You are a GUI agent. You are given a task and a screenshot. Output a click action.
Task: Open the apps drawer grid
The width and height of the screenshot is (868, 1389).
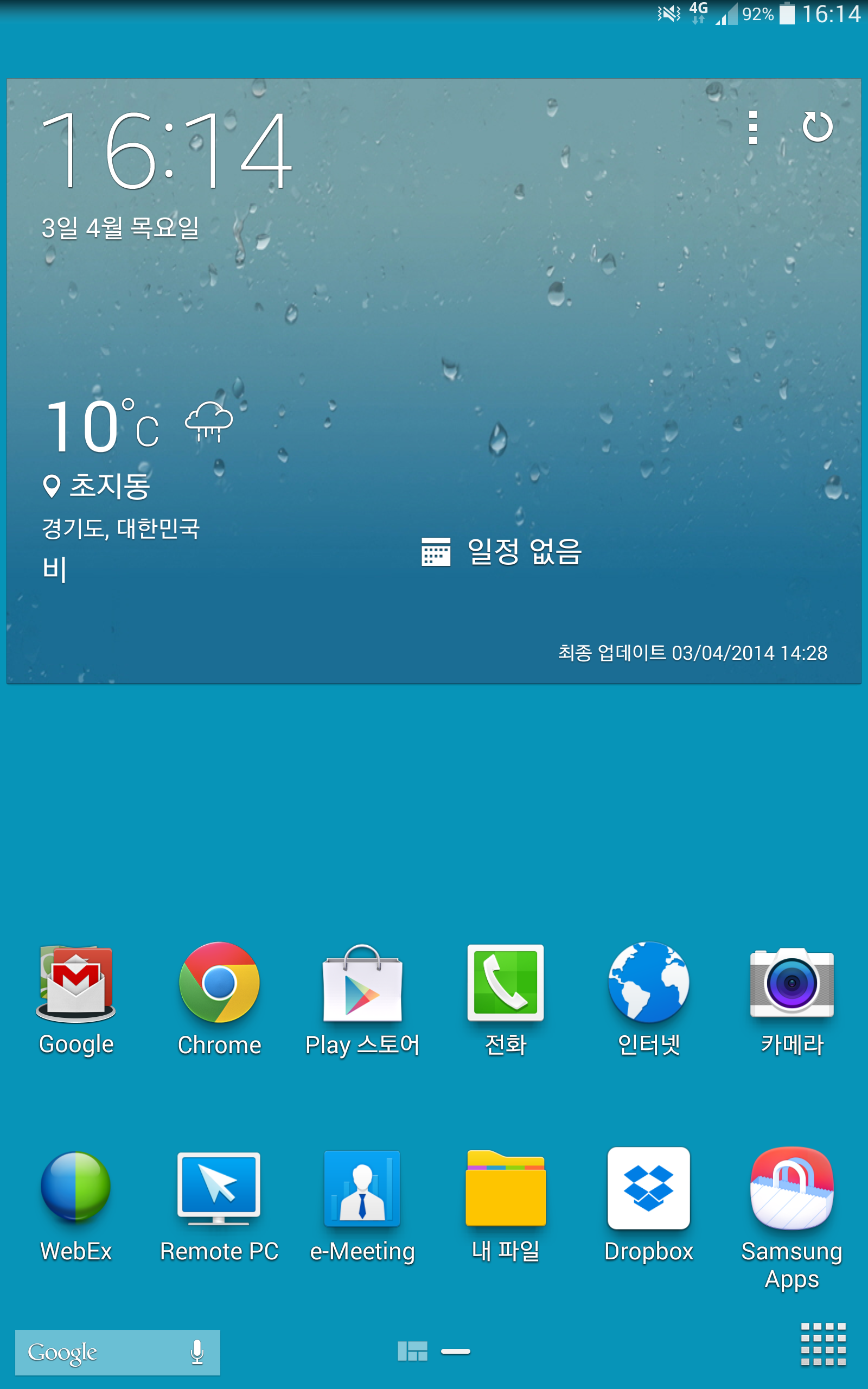[x=823, y=1344]
